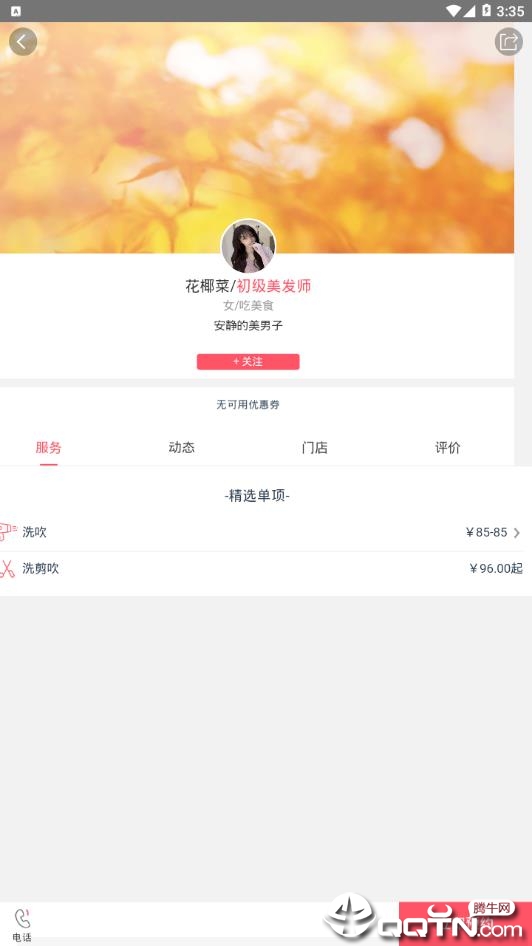Screen dimensions: 532x946
Task: Switch to the 动态 tab
Action: click(182, 448)
